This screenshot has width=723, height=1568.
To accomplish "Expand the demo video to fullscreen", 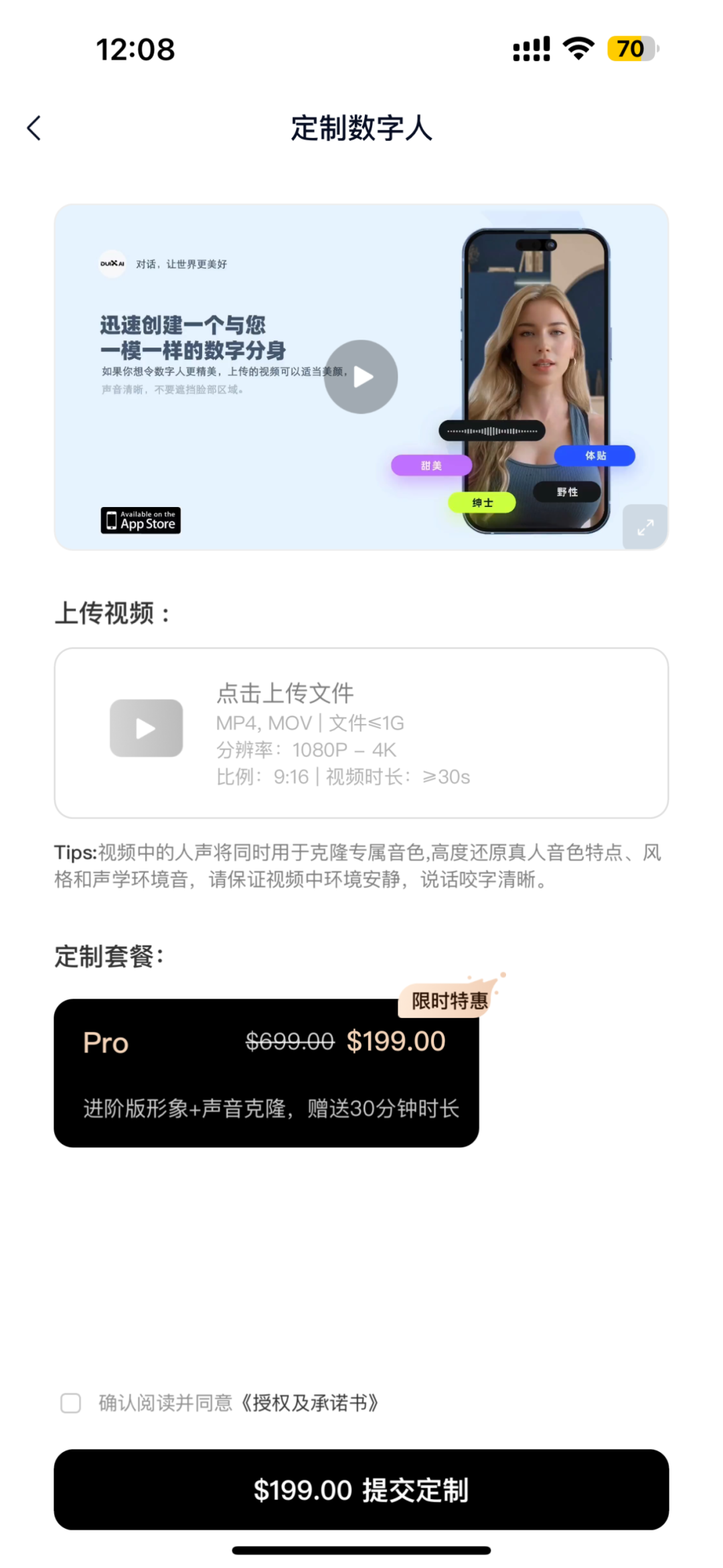I will click(645, 527).
